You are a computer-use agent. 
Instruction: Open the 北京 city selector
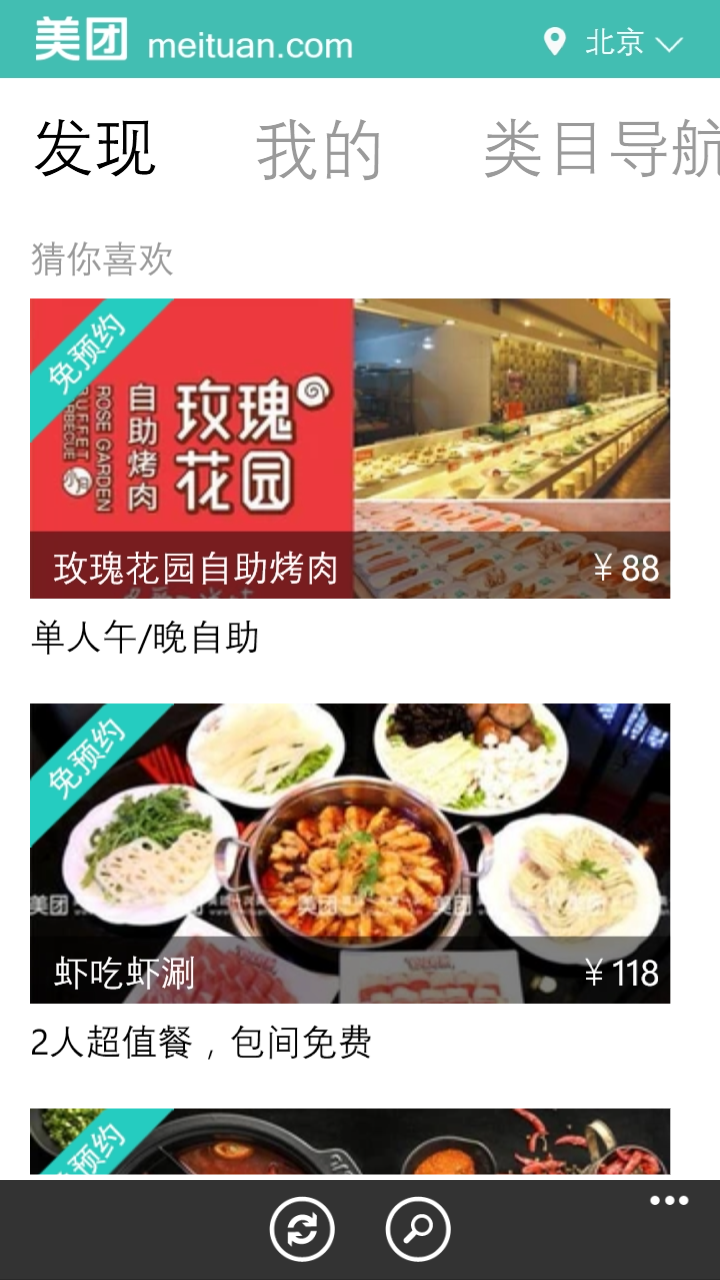pos(613,42)
